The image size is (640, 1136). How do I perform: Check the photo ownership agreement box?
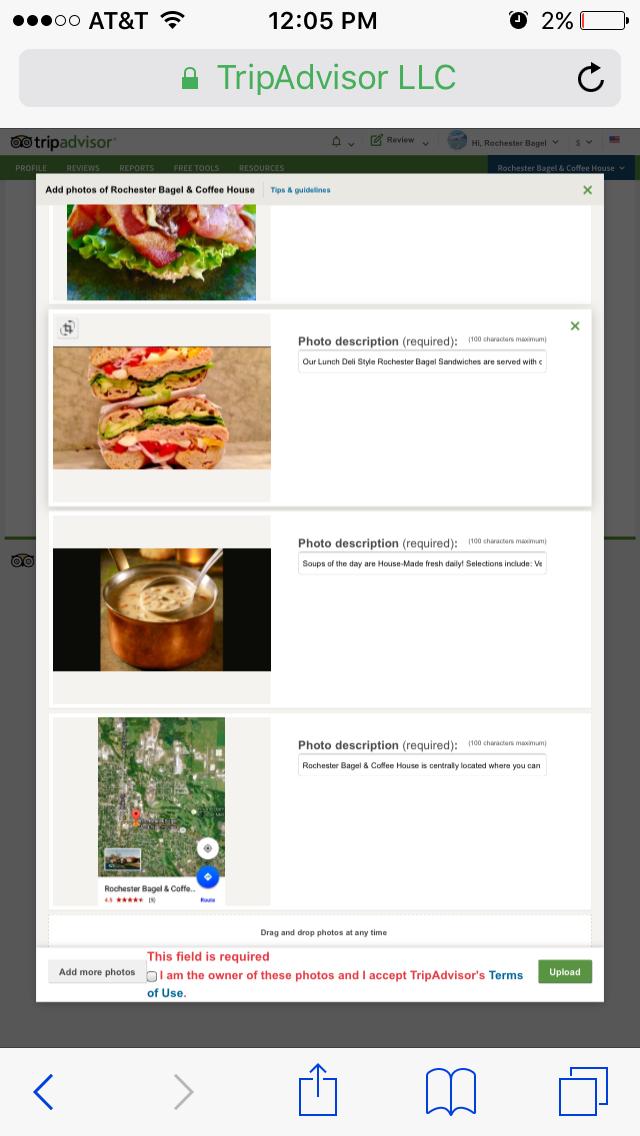(x=152, y=976)
